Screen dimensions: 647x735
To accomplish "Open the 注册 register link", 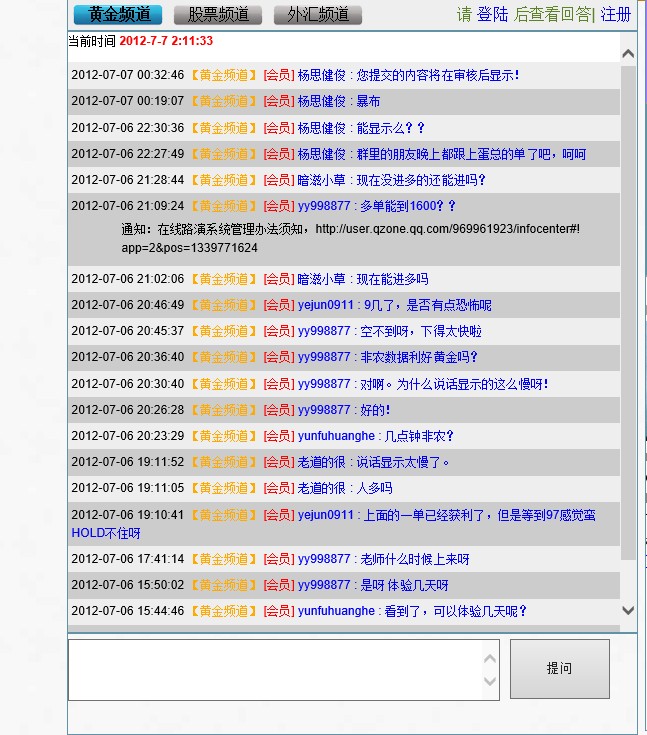I will tap(616, 15).
